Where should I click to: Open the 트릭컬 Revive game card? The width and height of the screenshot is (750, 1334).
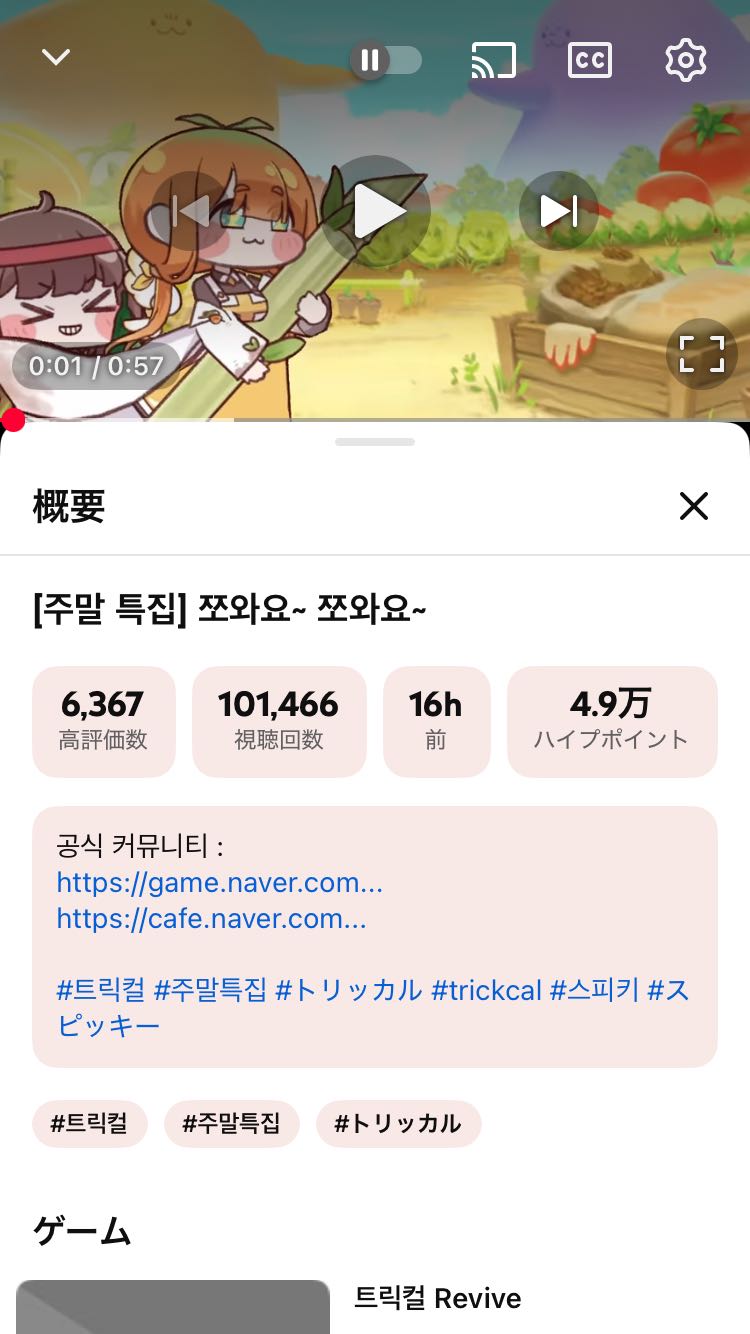pos(437,1298)
